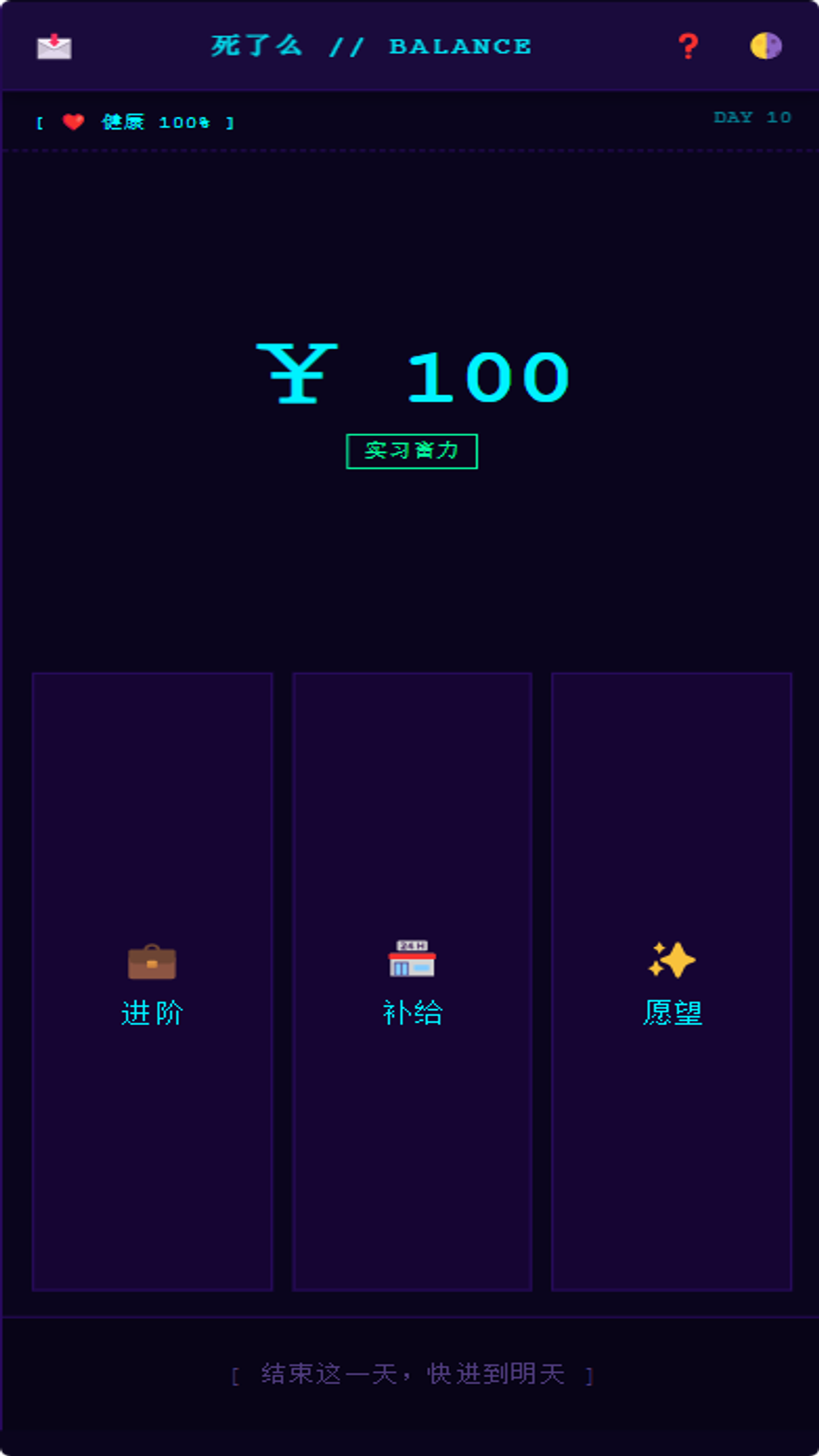819x1456 pixels.
Task: End the day with 结束这一天，快进到明天
Action: (412, 1374)
